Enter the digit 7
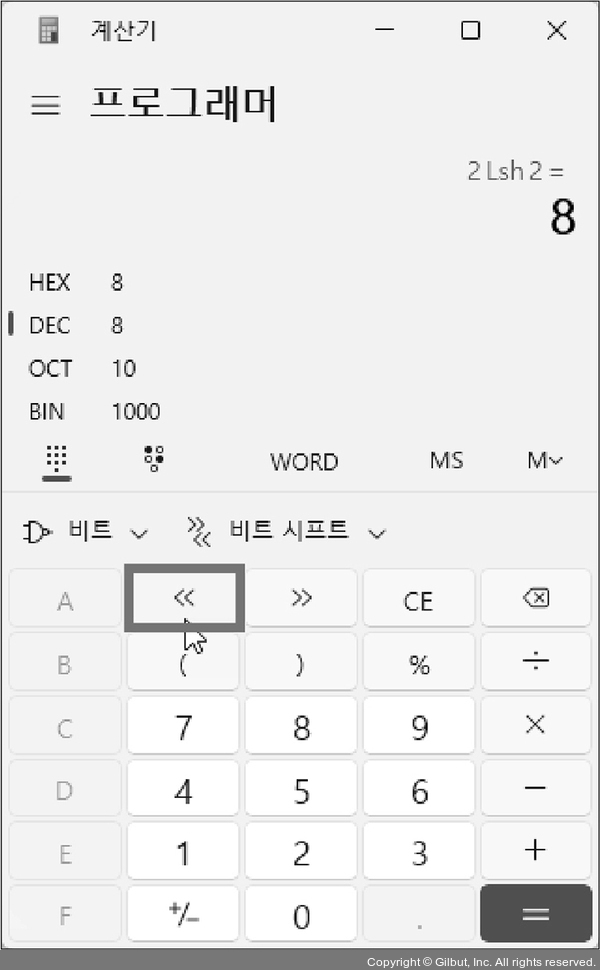 tap(183, 726)
